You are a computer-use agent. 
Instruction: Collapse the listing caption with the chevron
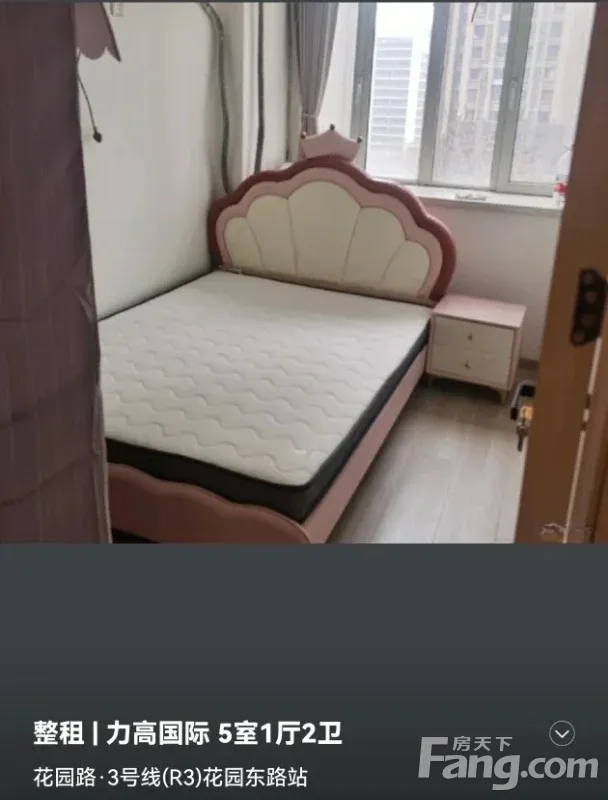pos(562,734)
